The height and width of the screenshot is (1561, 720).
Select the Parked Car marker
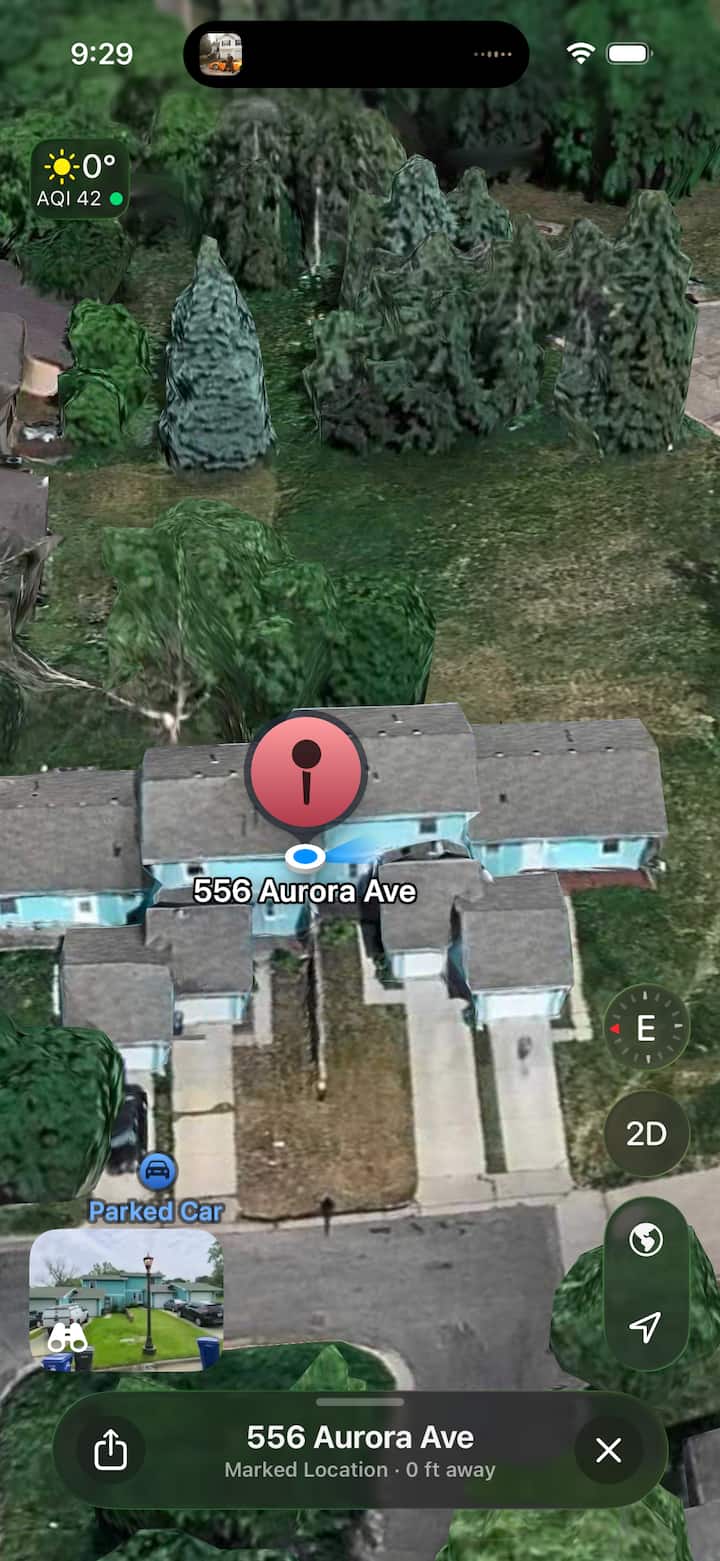pyautogui.click(x=157, y=1171)
